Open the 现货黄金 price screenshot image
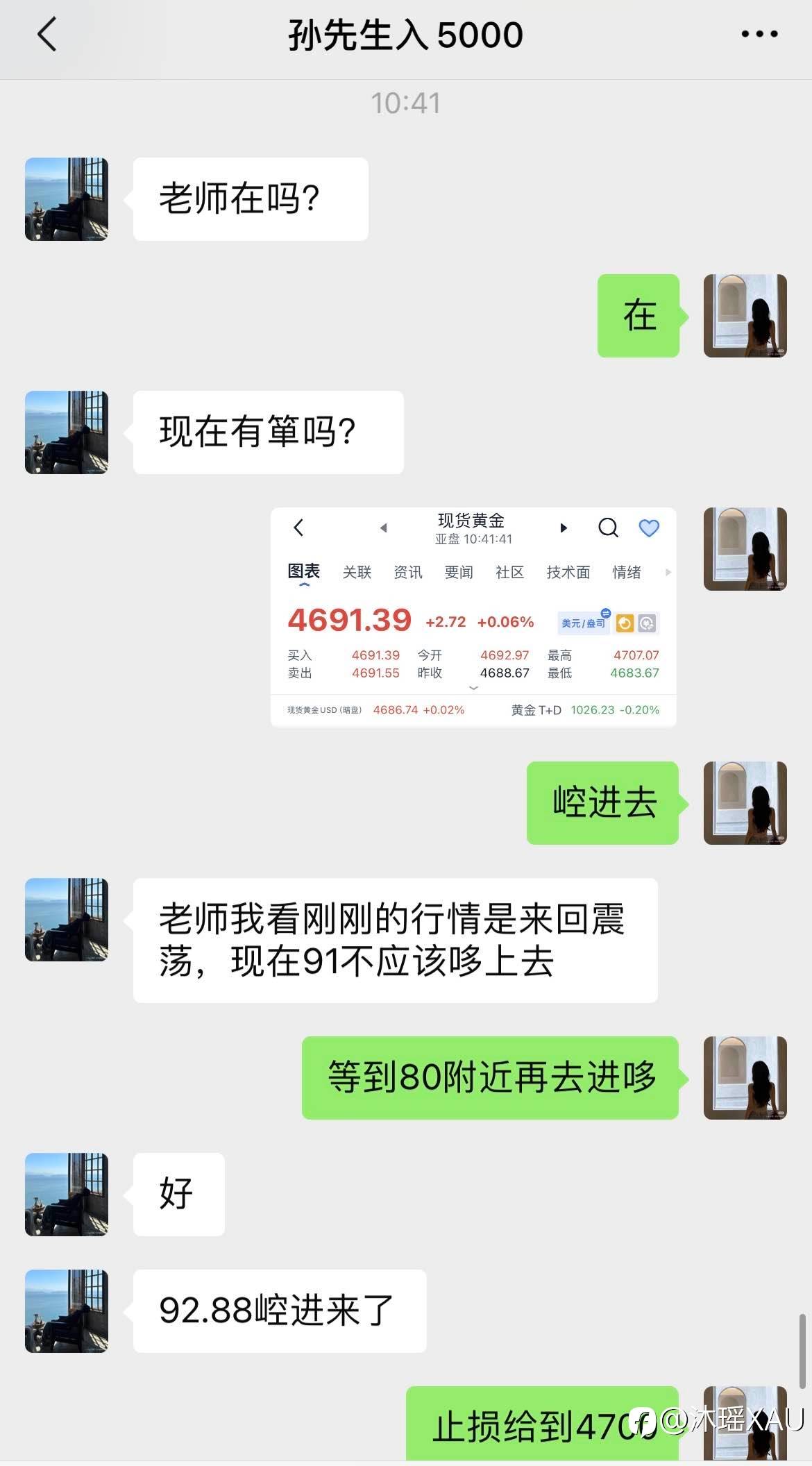Image resolution: width=812 pixels, height=1466 pixels. point(473,617)
